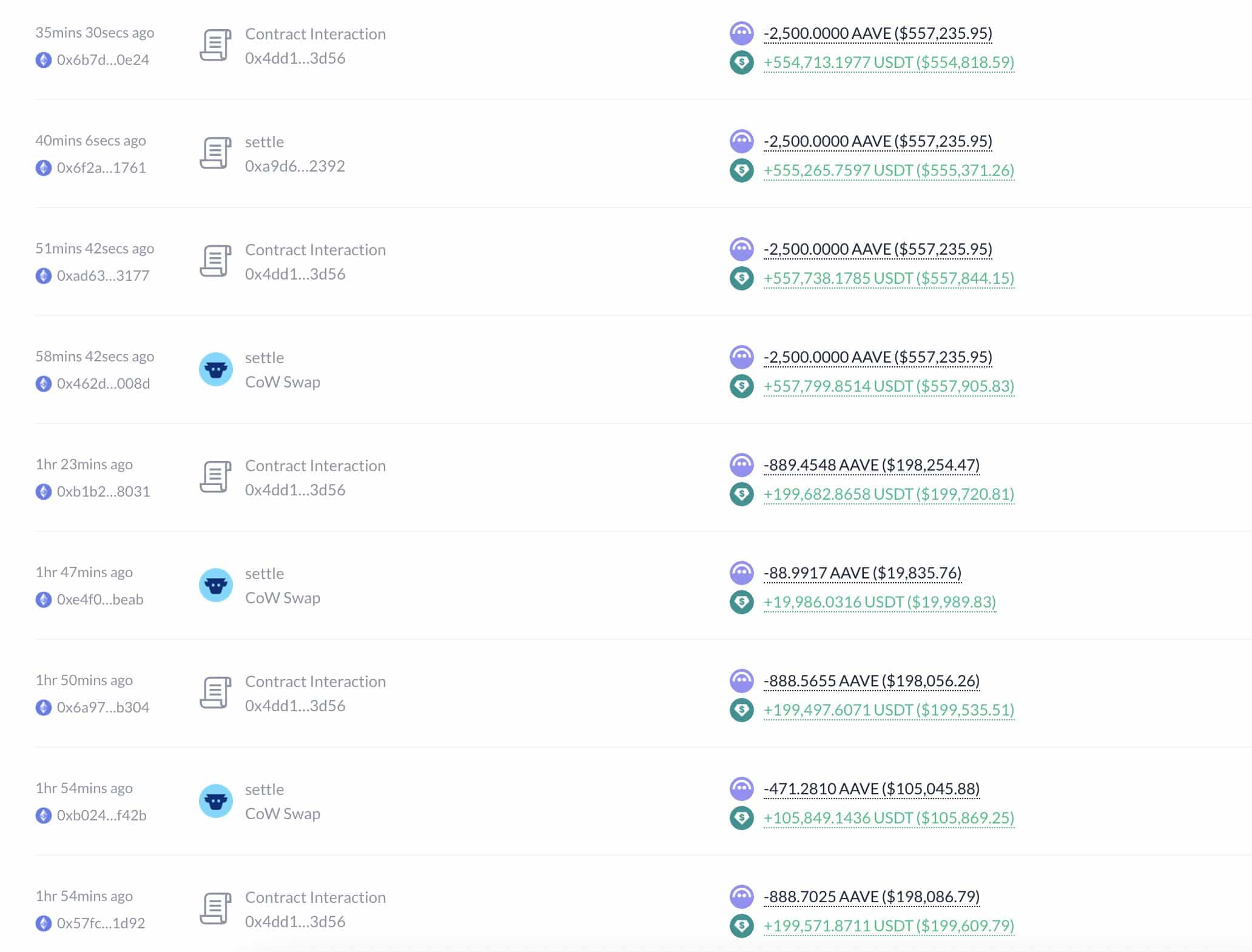1252x952 pixels.
Task: Open transaction hash 0x6b7d...0e24
Action: (103, 60)
